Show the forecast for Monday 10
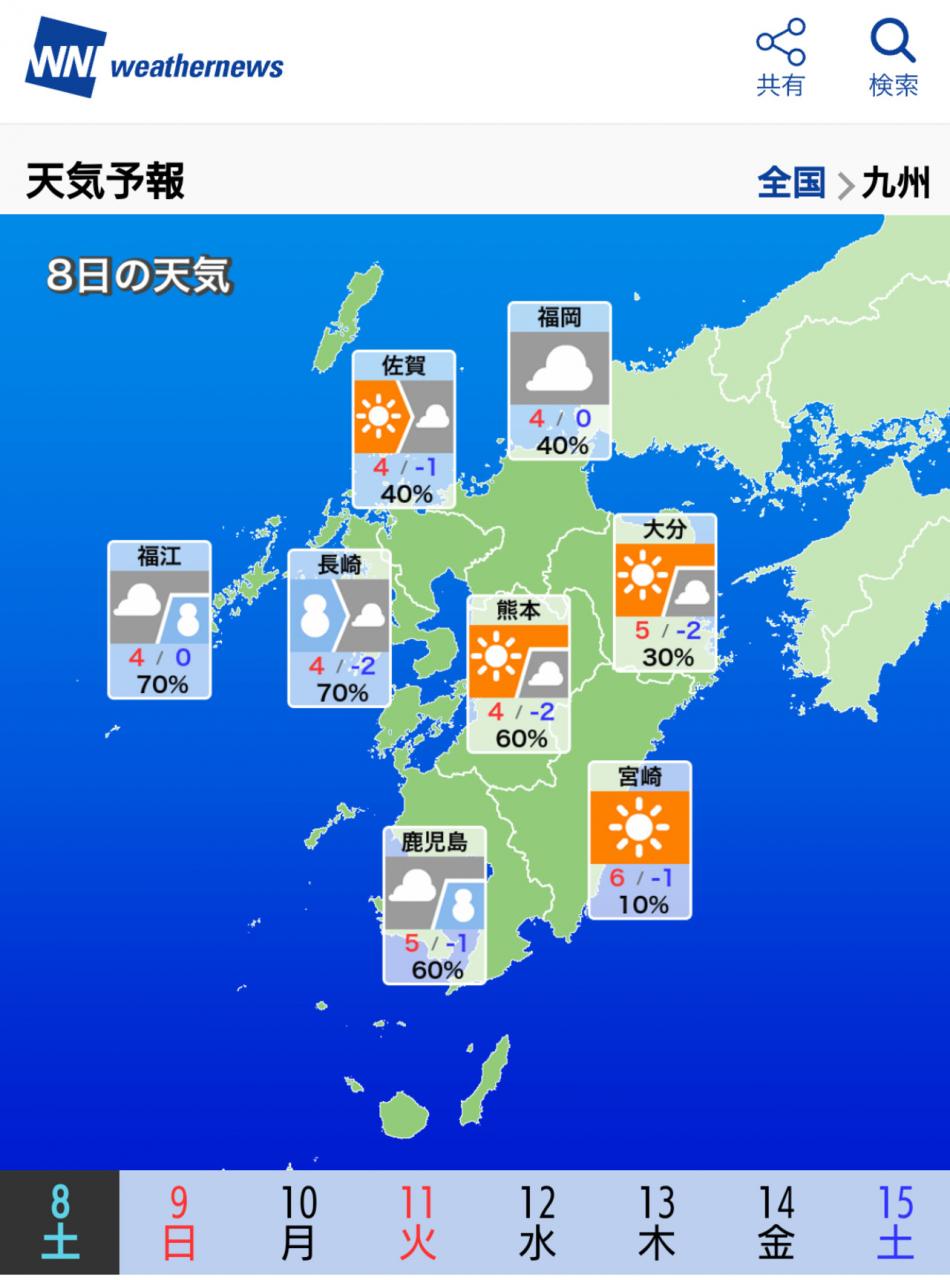The height and width of the screenshot is (1280, 950). 298,1223
